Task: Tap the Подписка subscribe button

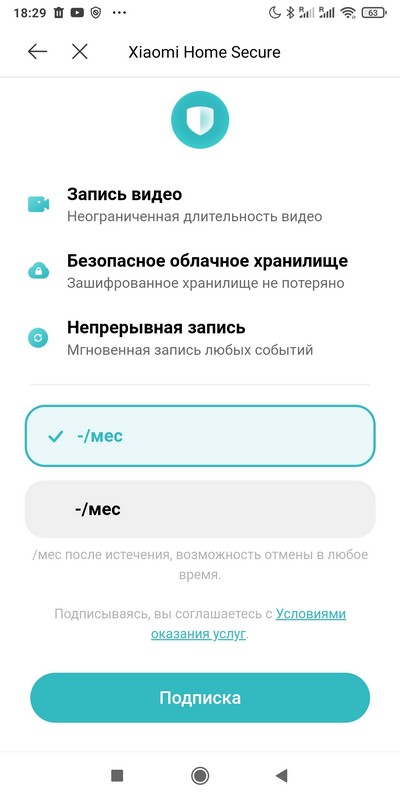Action: [200, 697]
